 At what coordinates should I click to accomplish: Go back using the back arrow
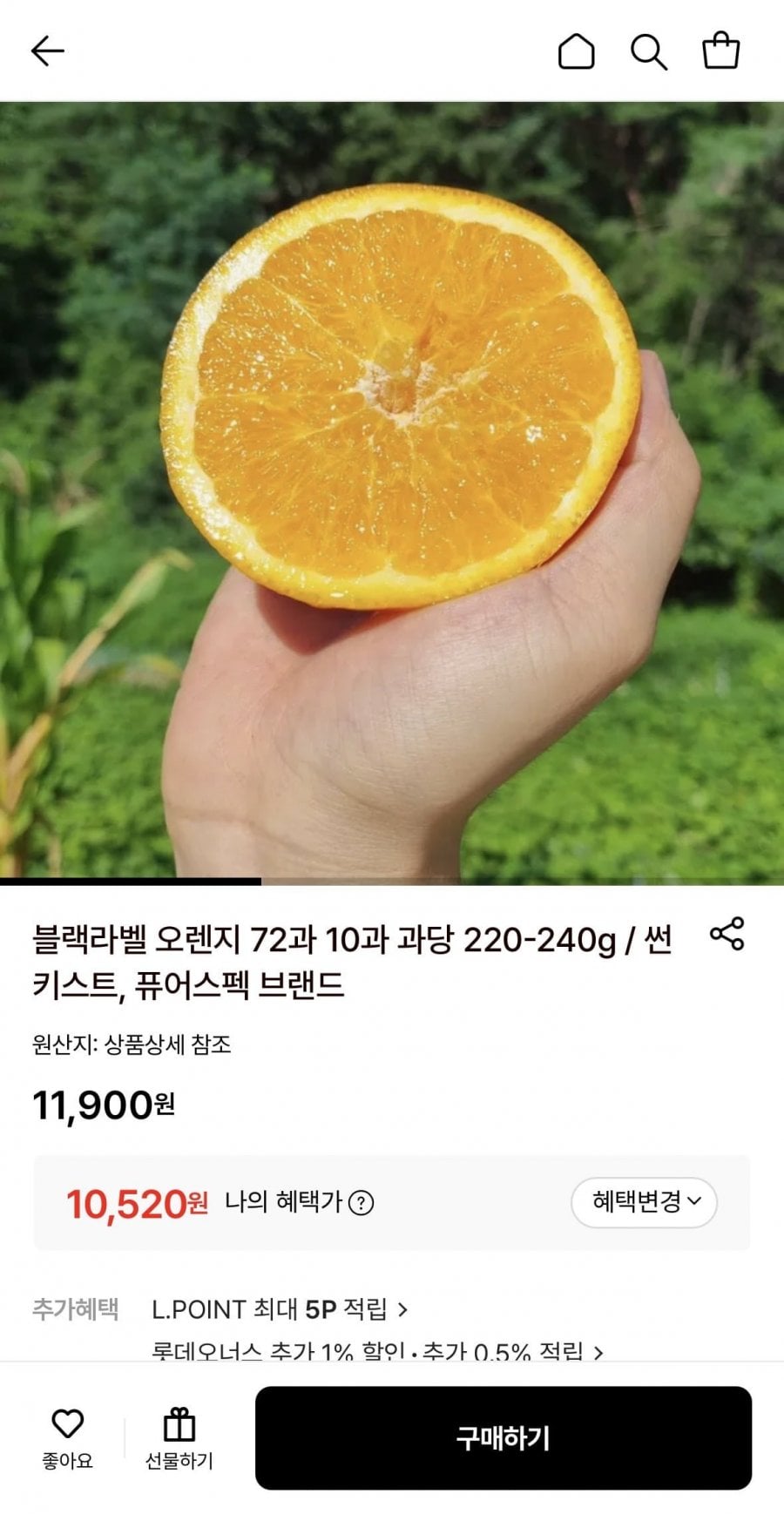[48, 51]
